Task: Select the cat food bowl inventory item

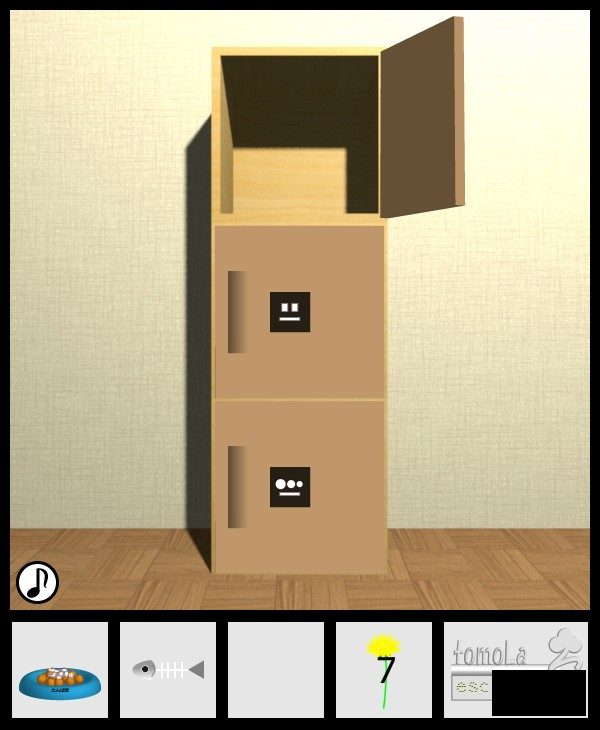Action: coord(60,670)
